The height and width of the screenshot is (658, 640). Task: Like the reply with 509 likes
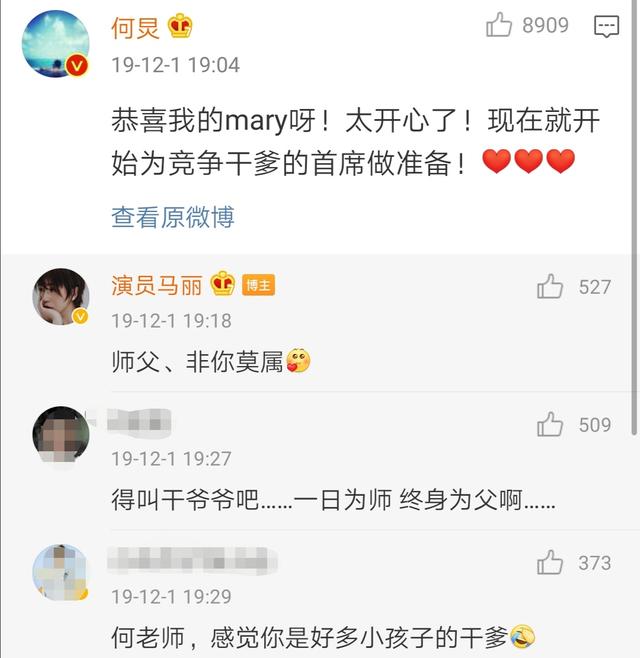(x=550, y=425)
